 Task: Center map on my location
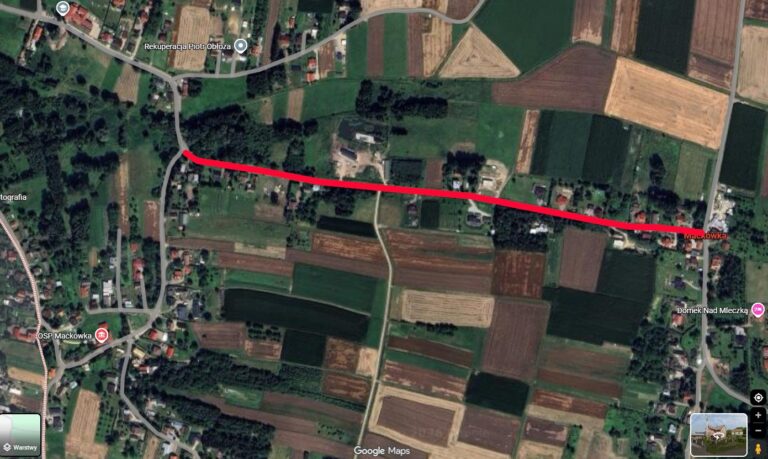pyautogui.click(x=758, y=397)
